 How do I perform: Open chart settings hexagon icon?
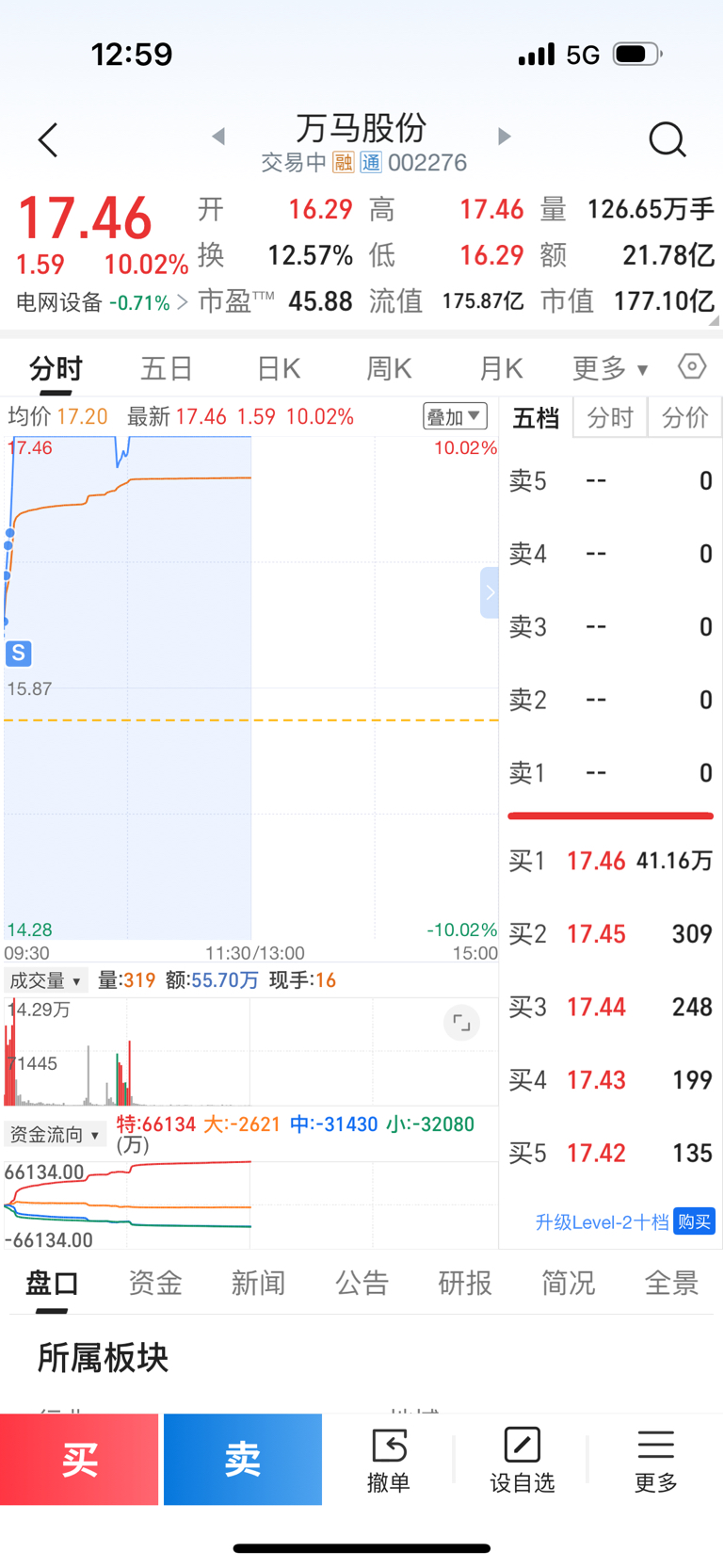[692, 366]
